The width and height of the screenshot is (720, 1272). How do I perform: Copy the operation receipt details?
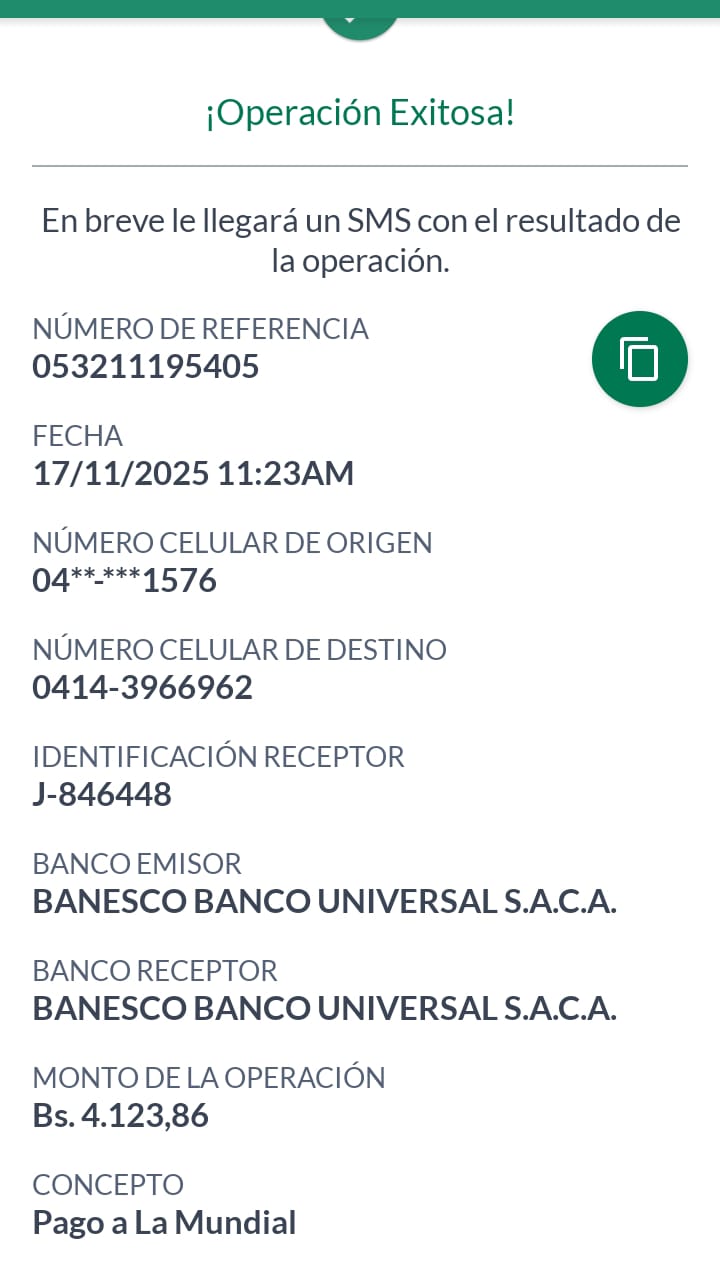639,359
